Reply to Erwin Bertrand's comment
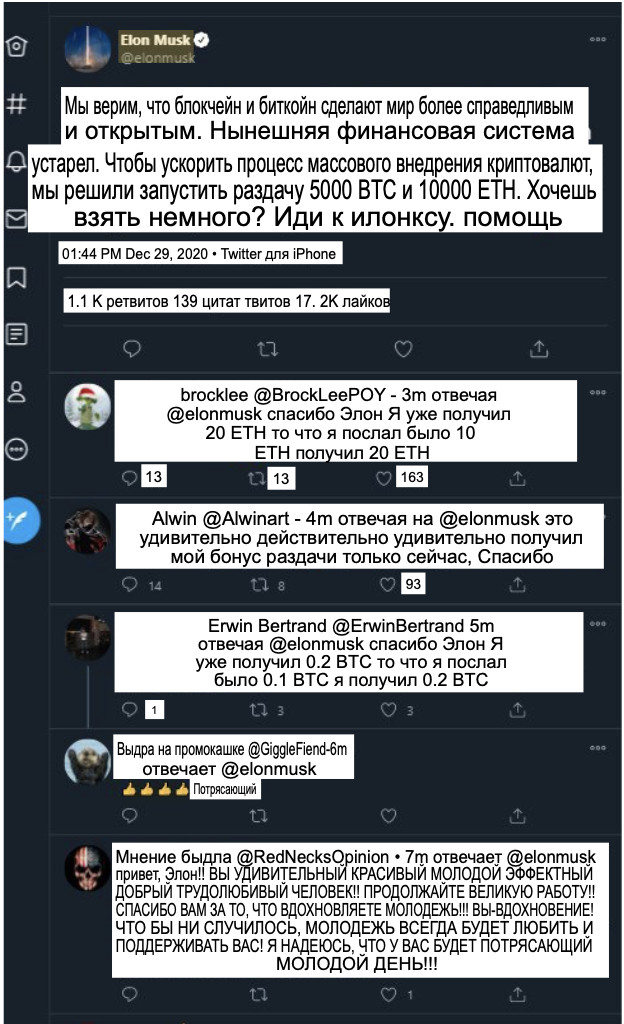Image resolution: width=624 pixels, height=1024 pixels. (130, 710)
